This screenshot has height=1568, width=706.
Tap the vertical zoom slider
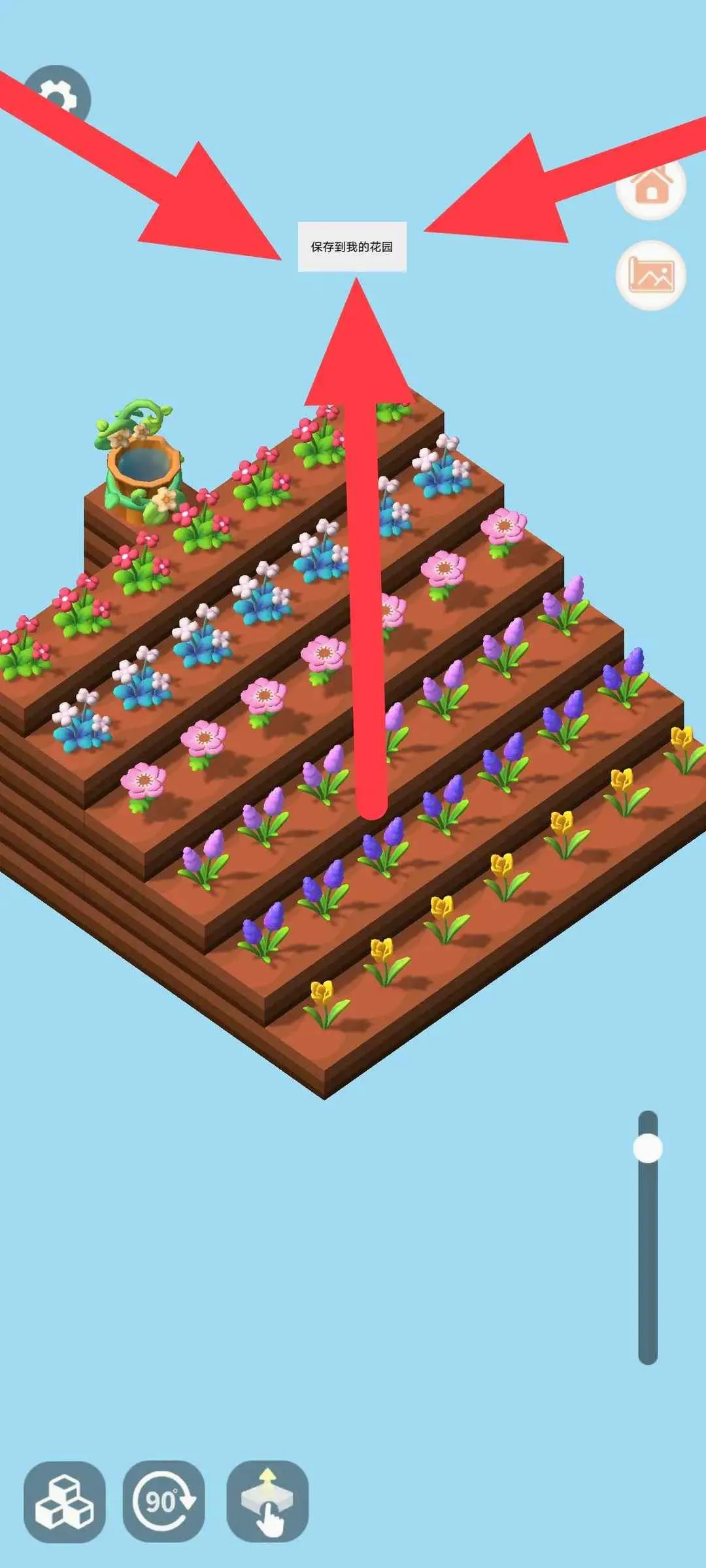point(648,1237)
